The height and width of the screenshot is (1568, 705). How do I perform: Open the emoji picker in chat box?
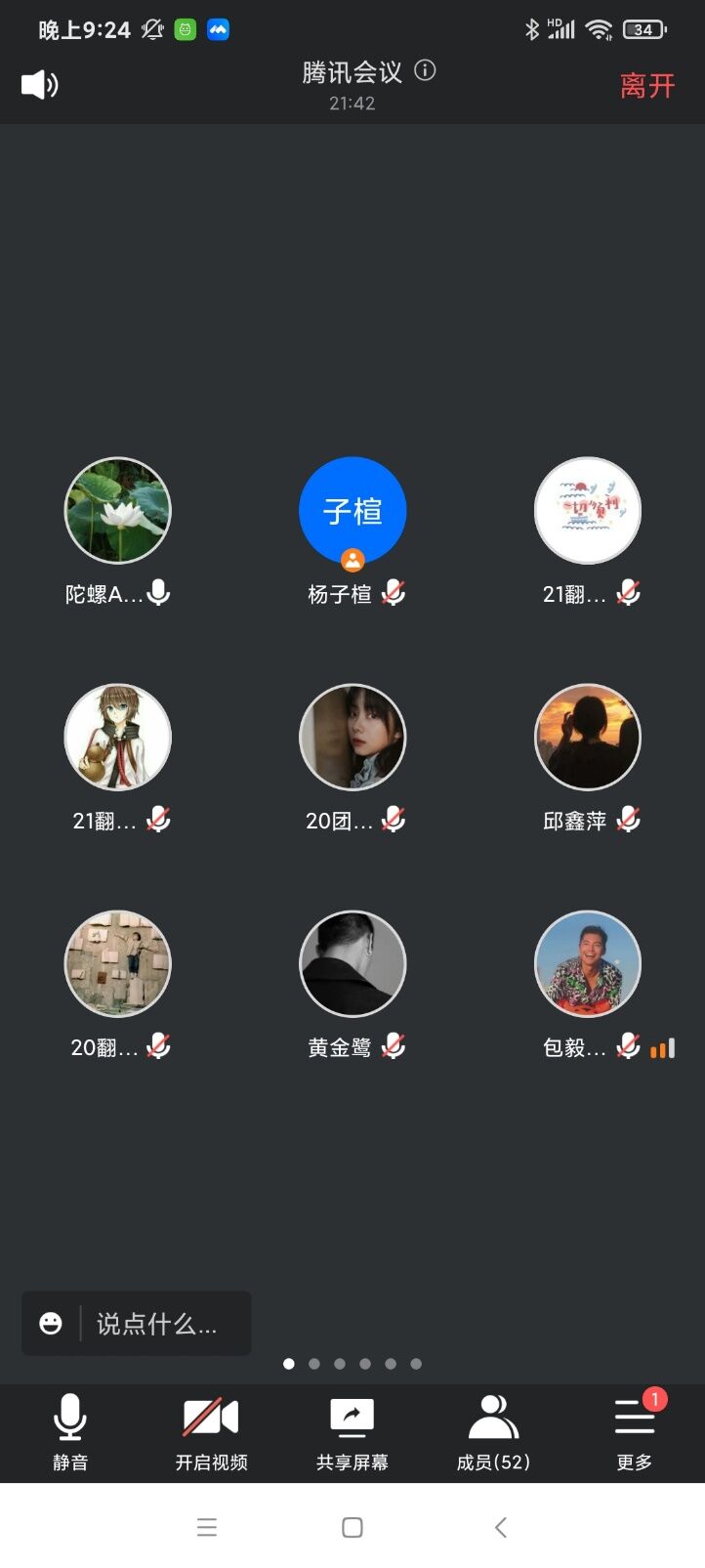[x=51, y=1324]
